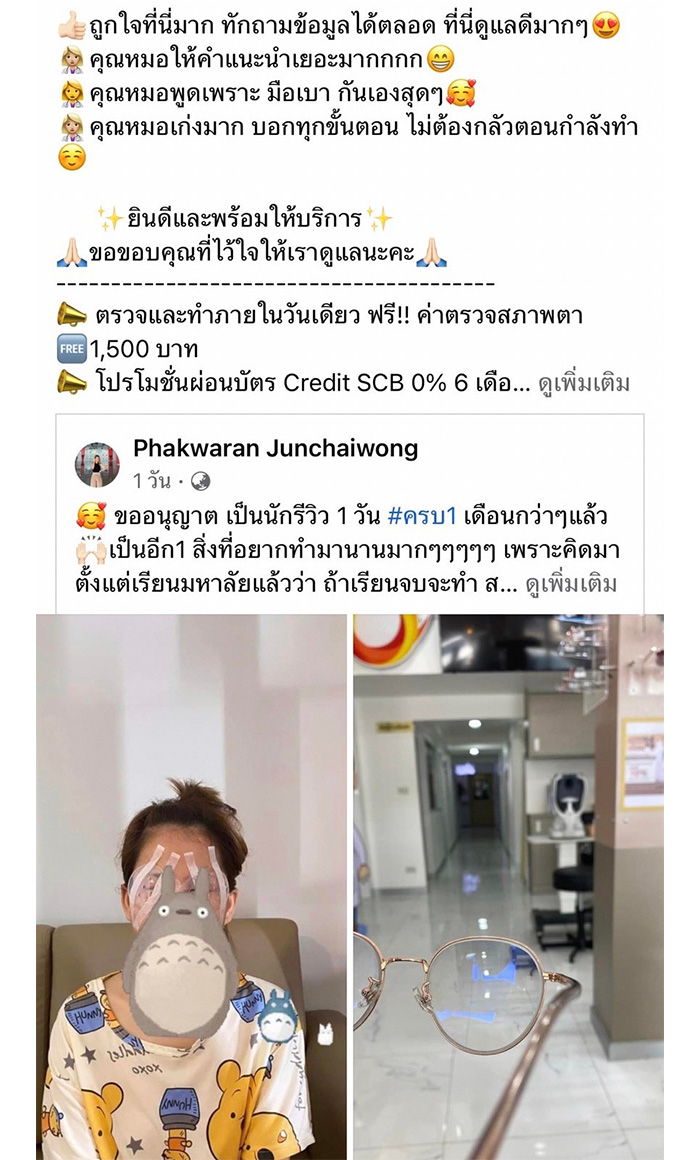Open photo of person with Totoro sticker

pyautogui.click(x=192, y=887)
